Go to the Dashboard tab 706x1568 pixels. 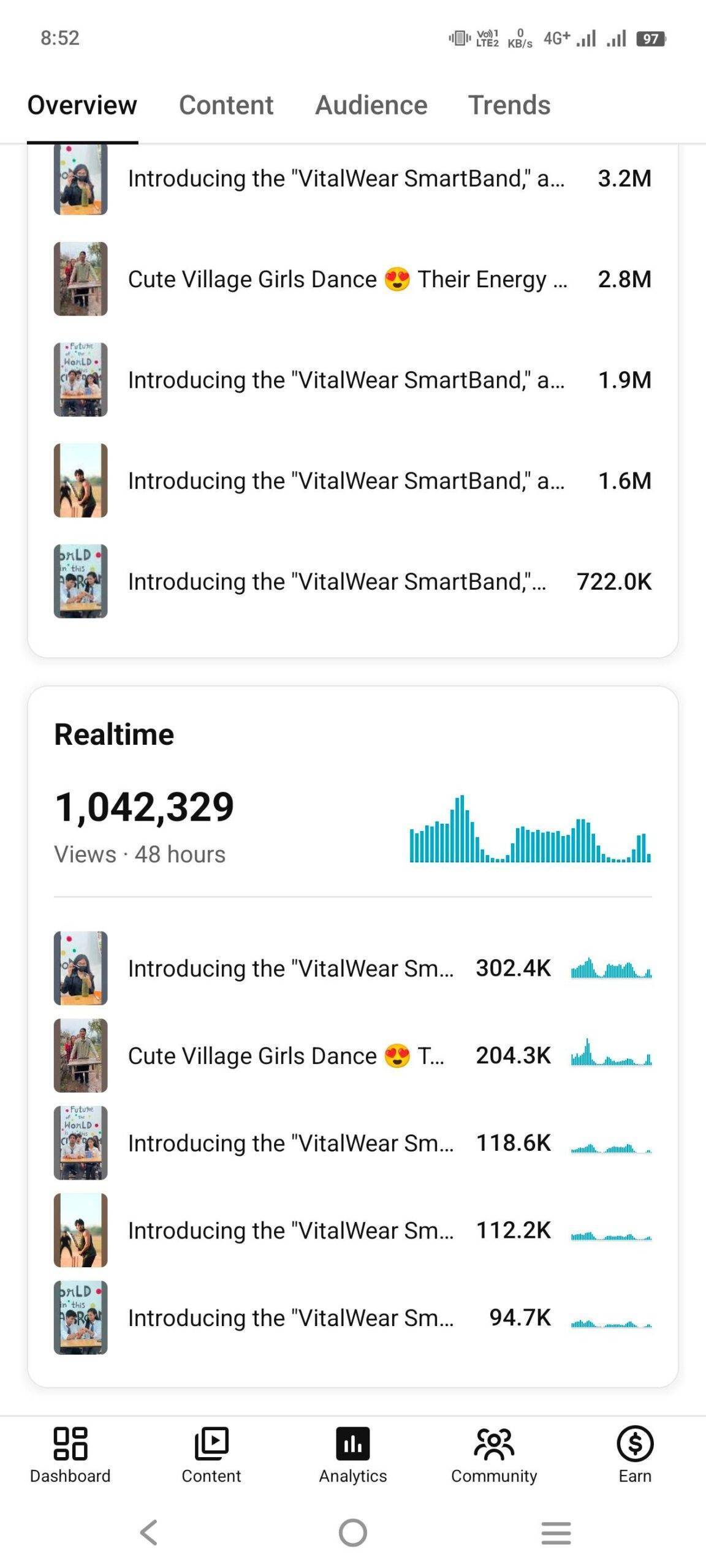click(70, 1454)
